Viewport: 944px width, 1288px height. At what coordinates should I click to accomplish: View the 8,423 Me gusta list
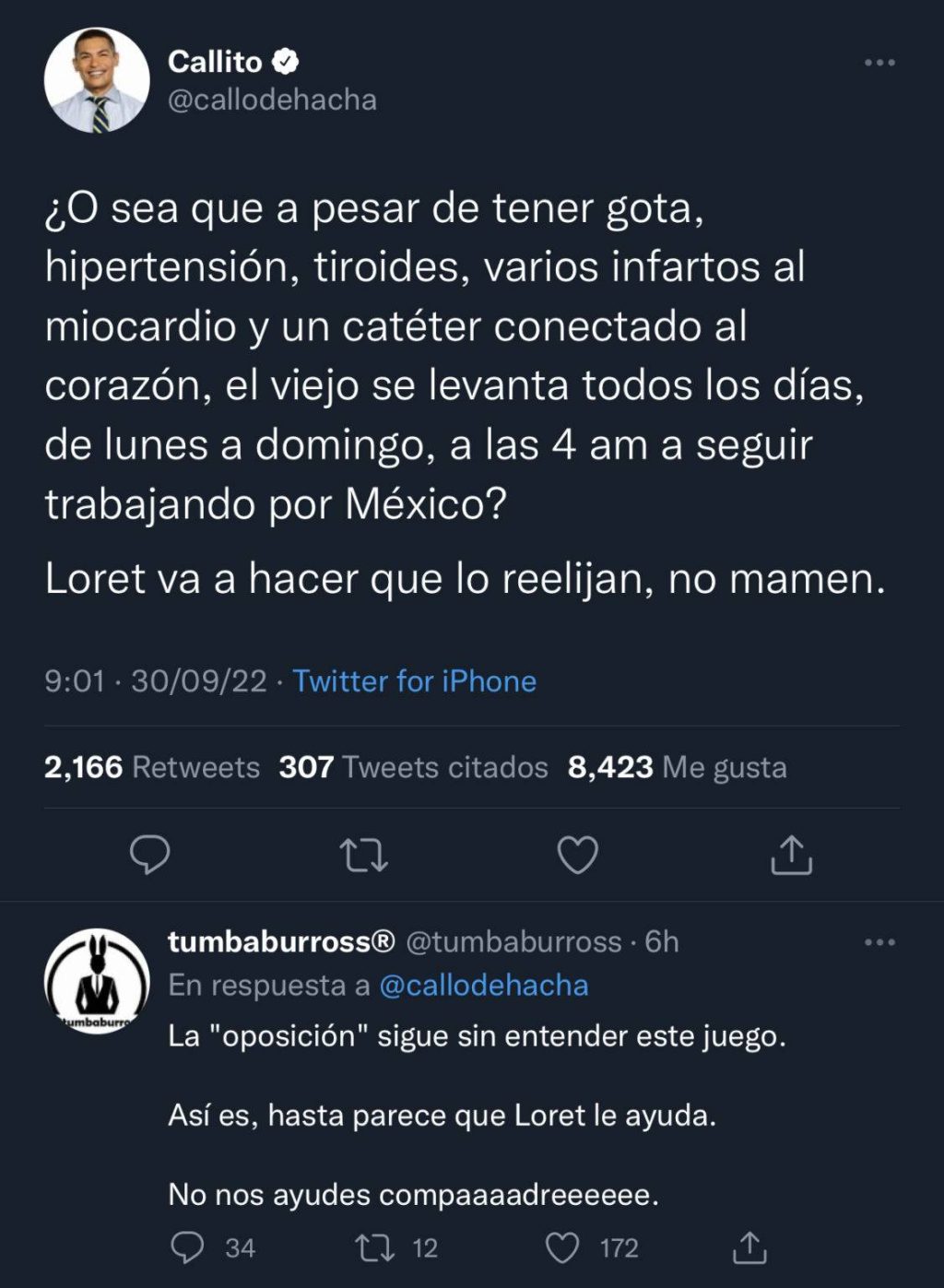(677, 767)
